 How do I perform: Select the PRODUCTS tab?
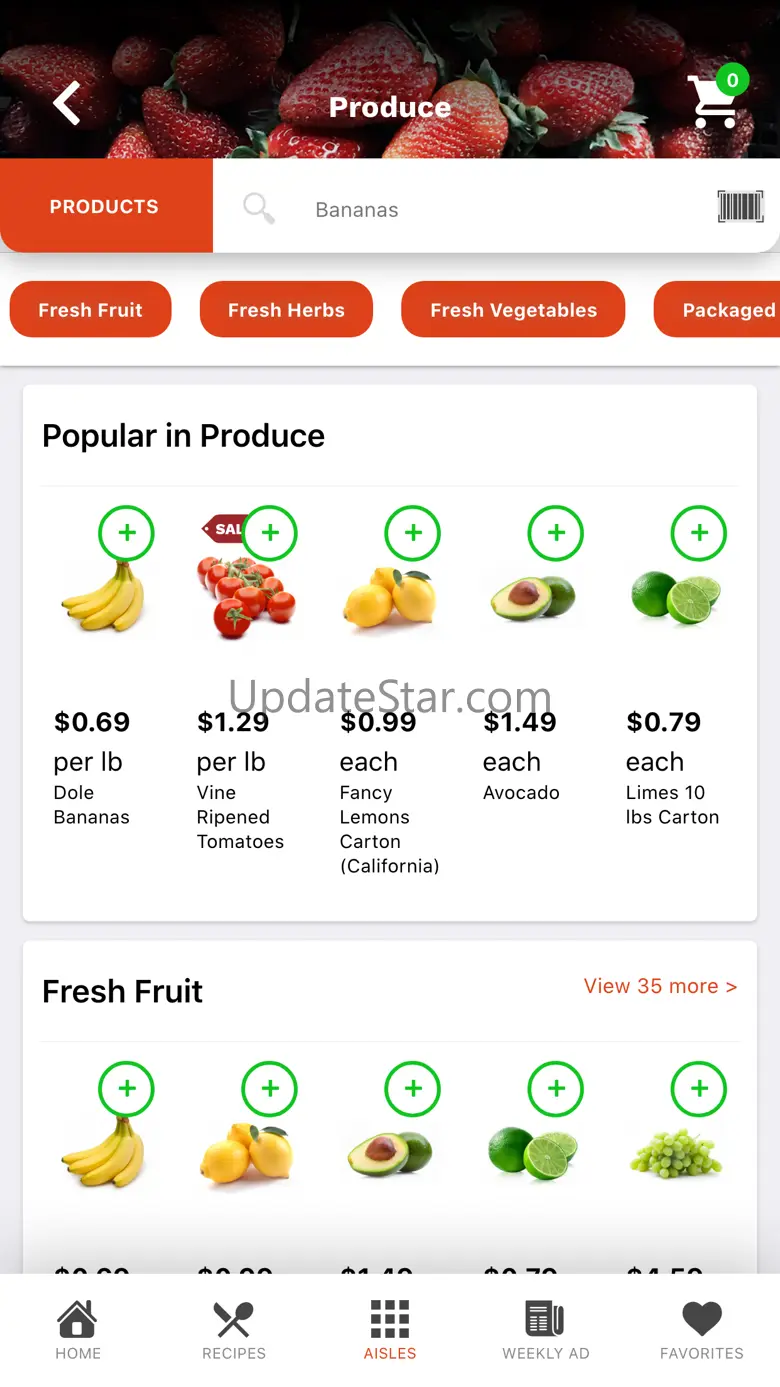pyautogui.click(x=105, y=207)
